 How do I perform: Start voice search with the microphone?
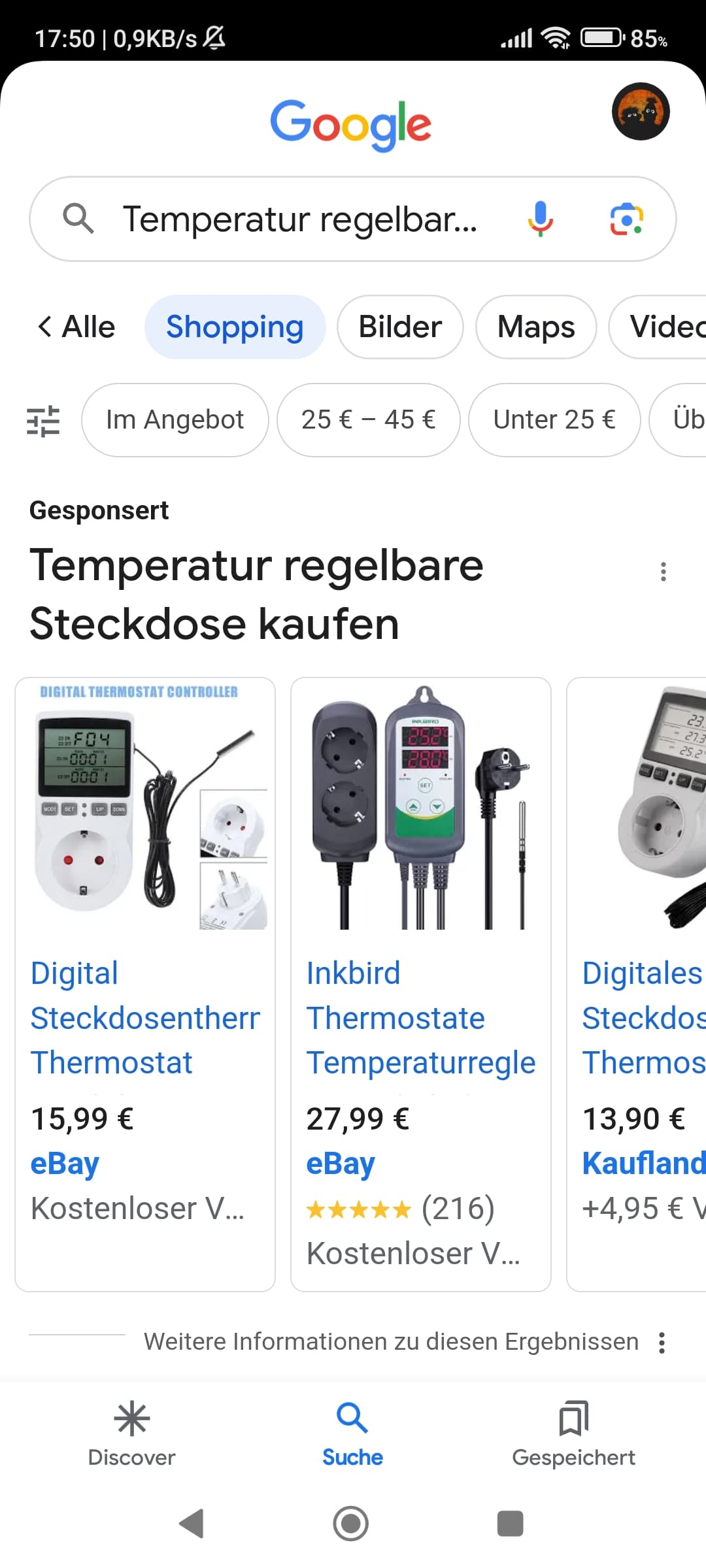[540, 219]
